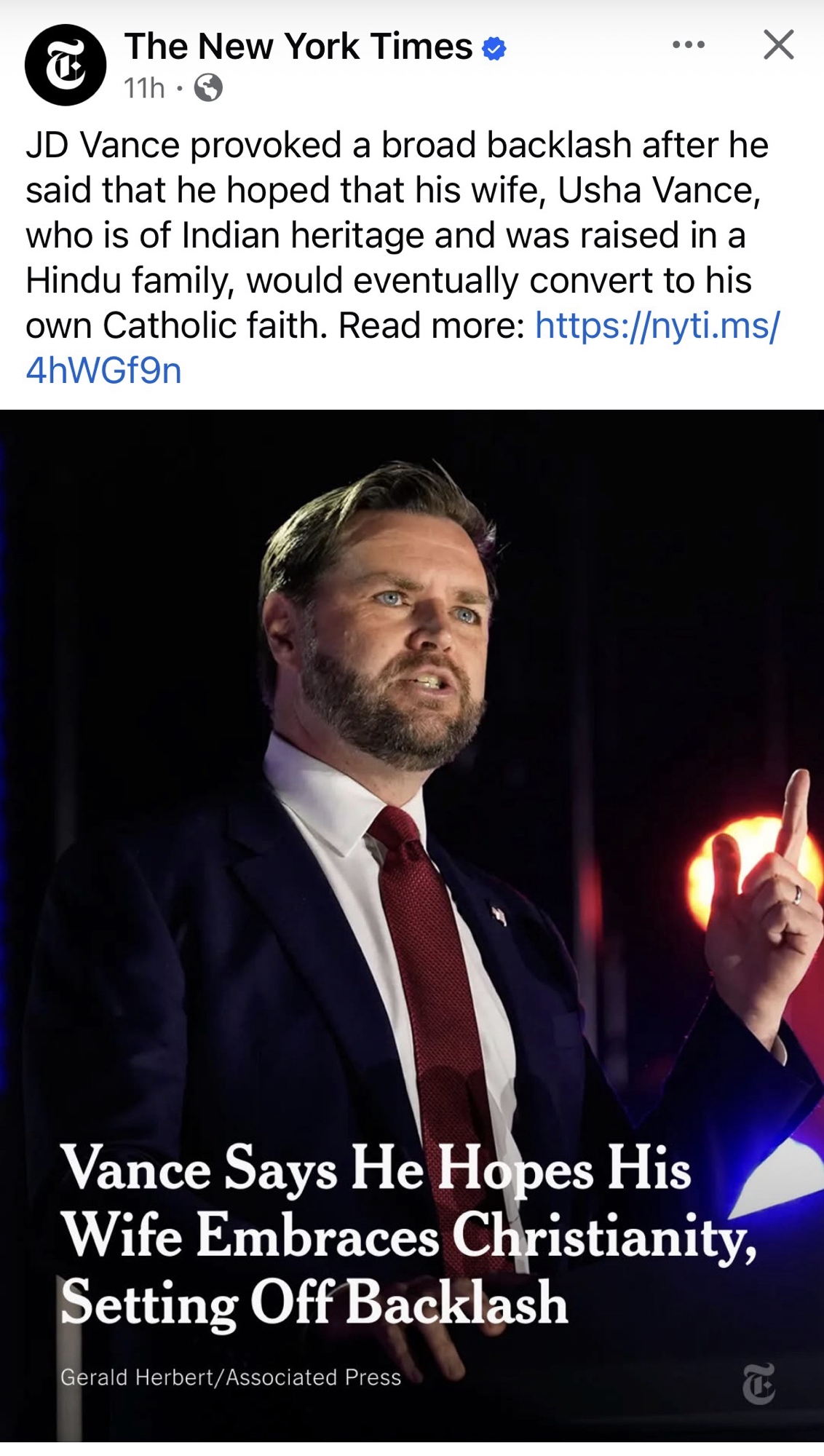This screenshot has width=824, height=1456.
Task: Open The New York Times profile picture
Action: [66, 66]
